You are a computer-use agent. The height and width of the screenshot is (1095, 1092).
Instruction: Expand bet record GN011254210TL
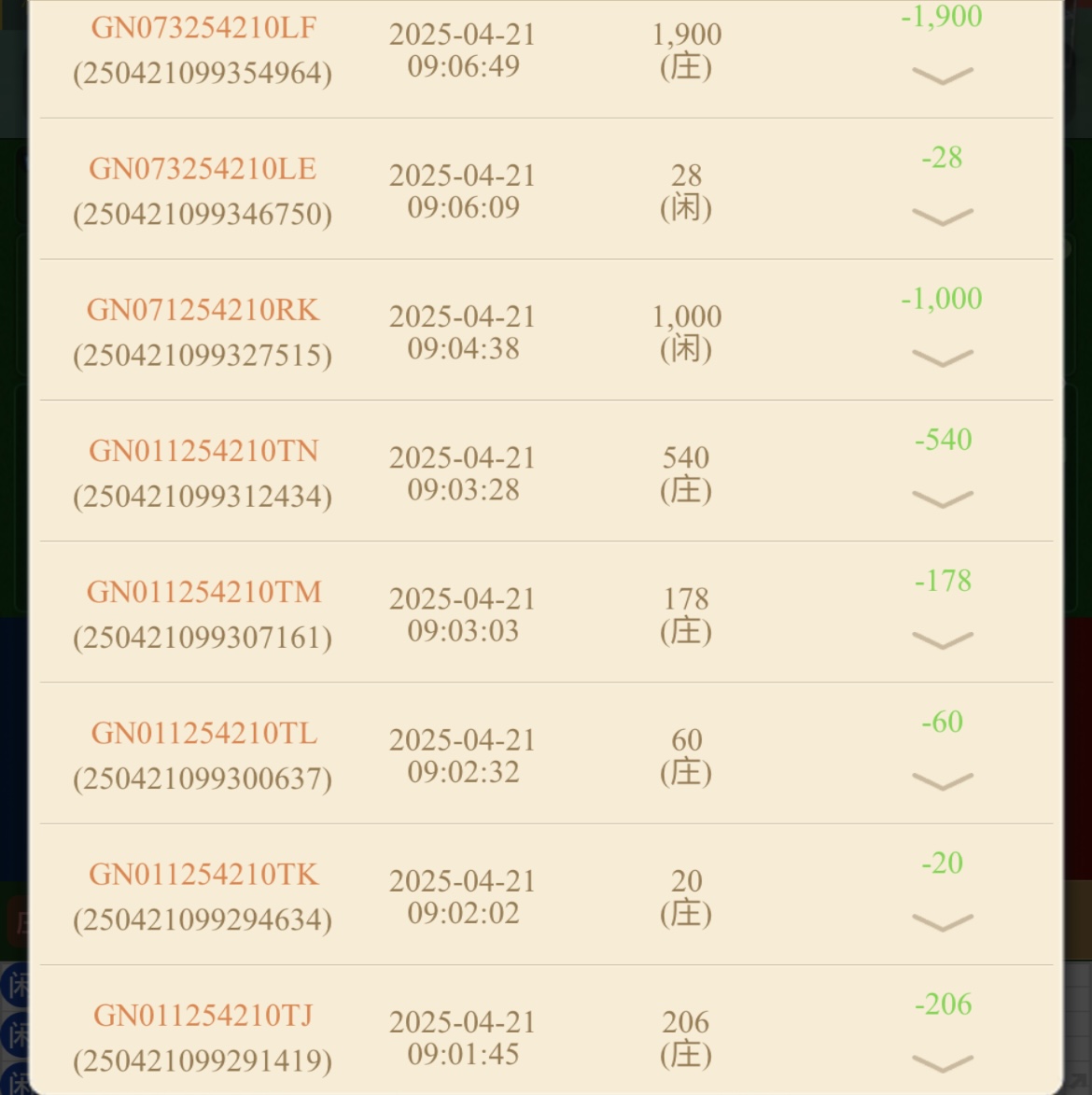pos(942,781)
